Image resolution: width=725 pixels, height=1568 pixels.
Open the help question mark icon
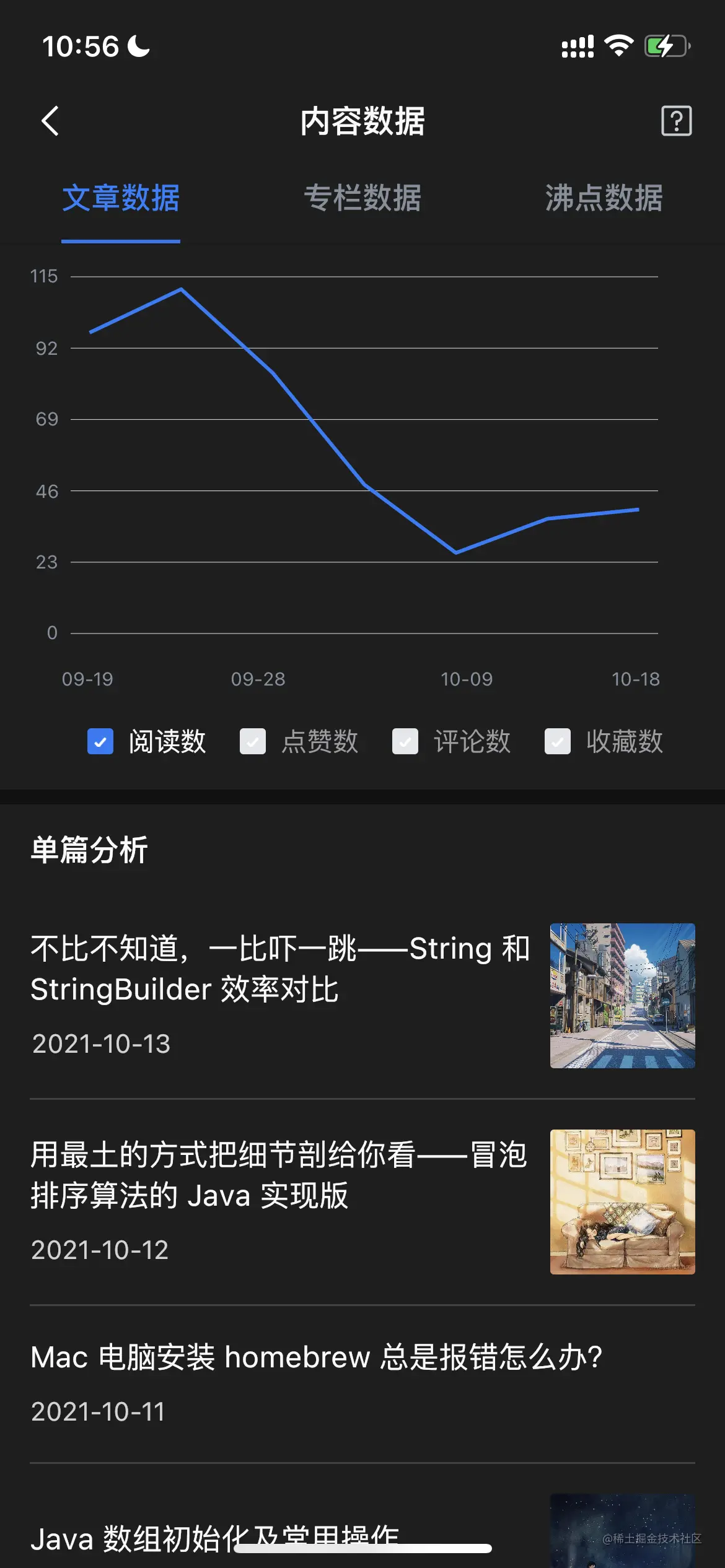pos(676,121)
